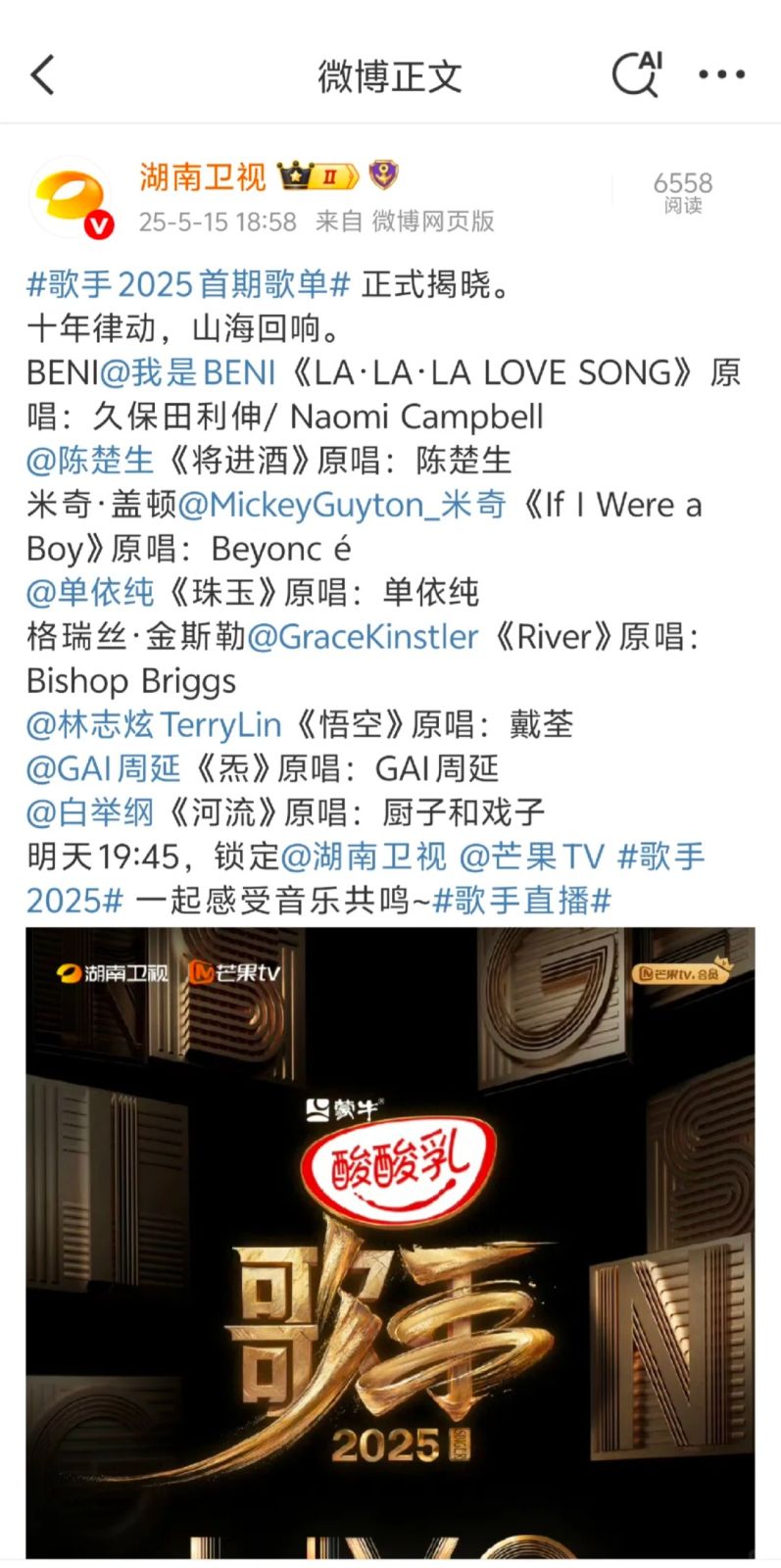Open the AI search icon
The width and height of the screenshot is (781, 1568).
pyautogui.click(x=637, y=73)
